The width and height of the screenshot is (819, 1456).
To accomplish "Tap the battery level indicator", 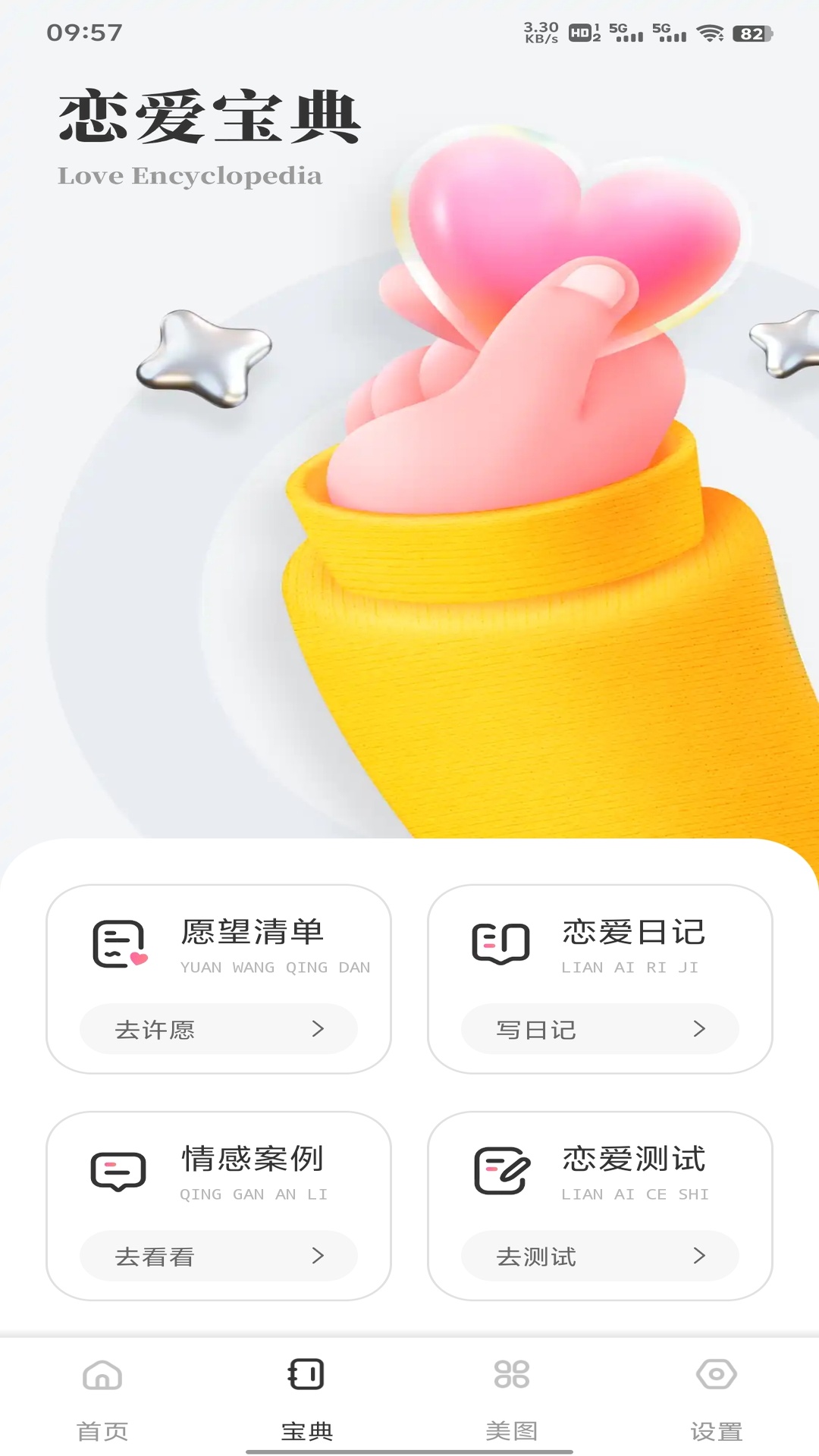I will click(752, 33).
